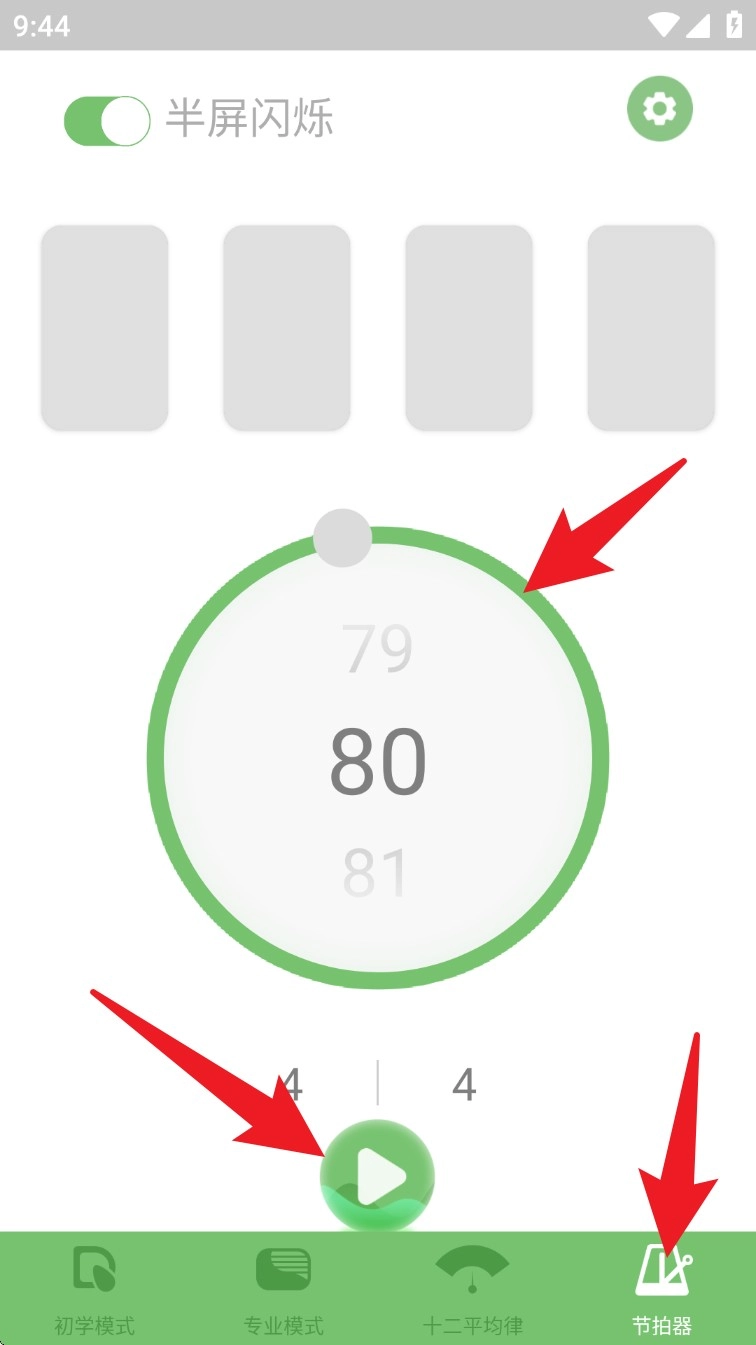Open the 十二平均律 tab

click(x=472, y=1288)
